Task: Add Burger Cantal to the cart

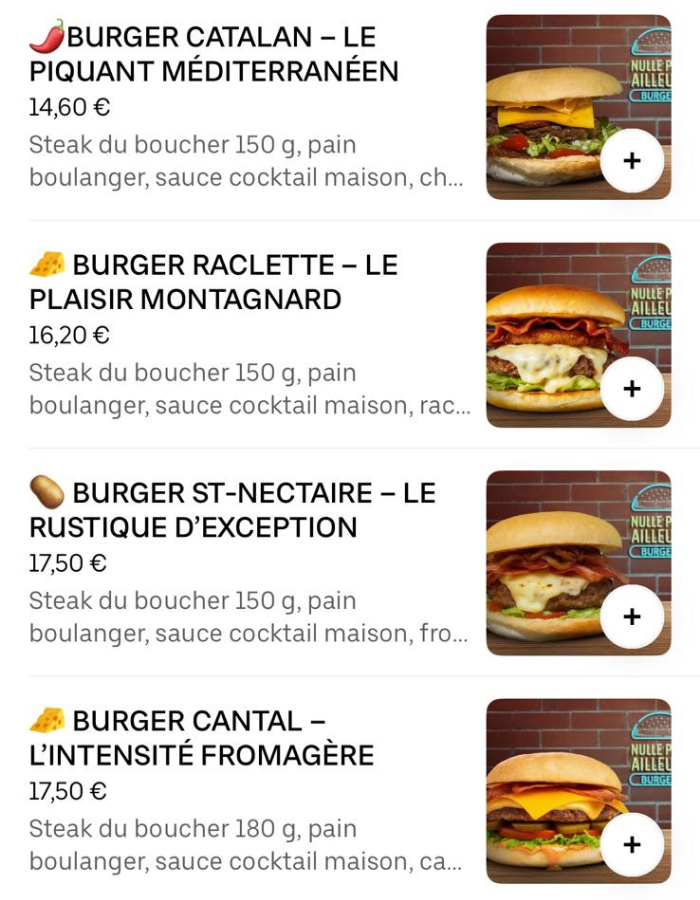Action: pos(632,844)
